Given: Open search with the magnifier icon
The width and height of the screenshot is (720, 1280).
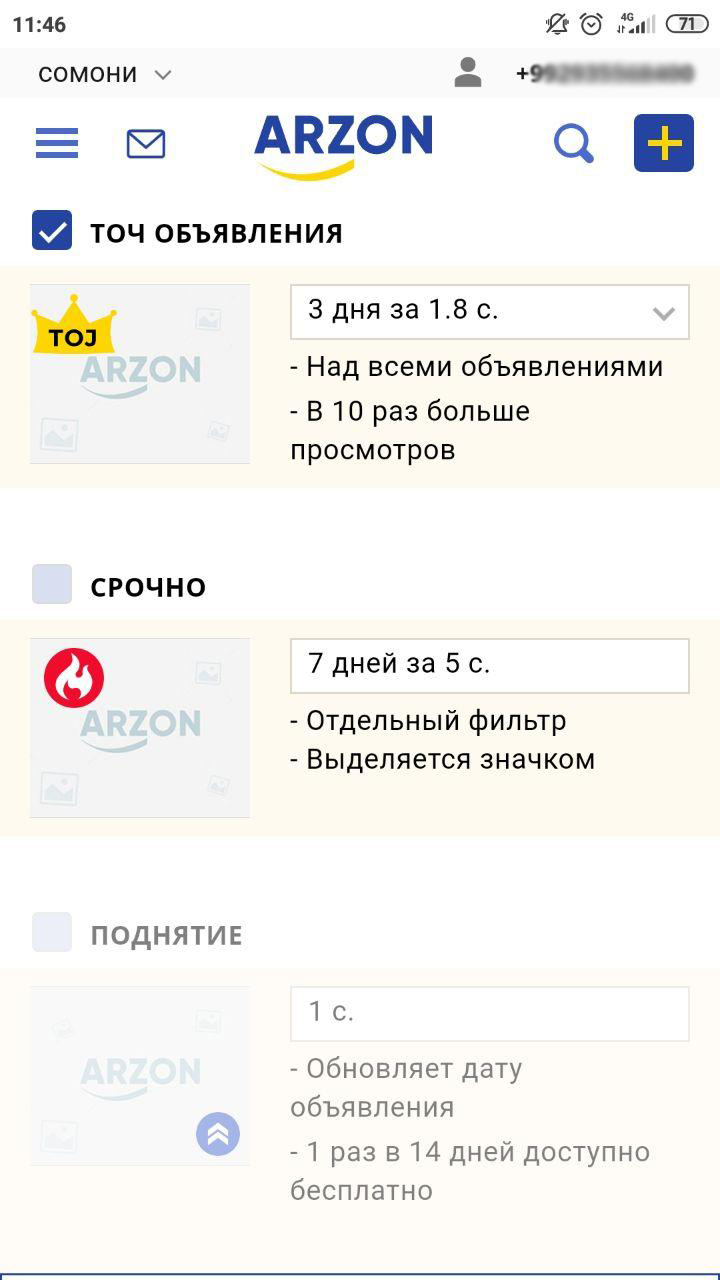Looking at the screenshot, I should tap(574, 143).
